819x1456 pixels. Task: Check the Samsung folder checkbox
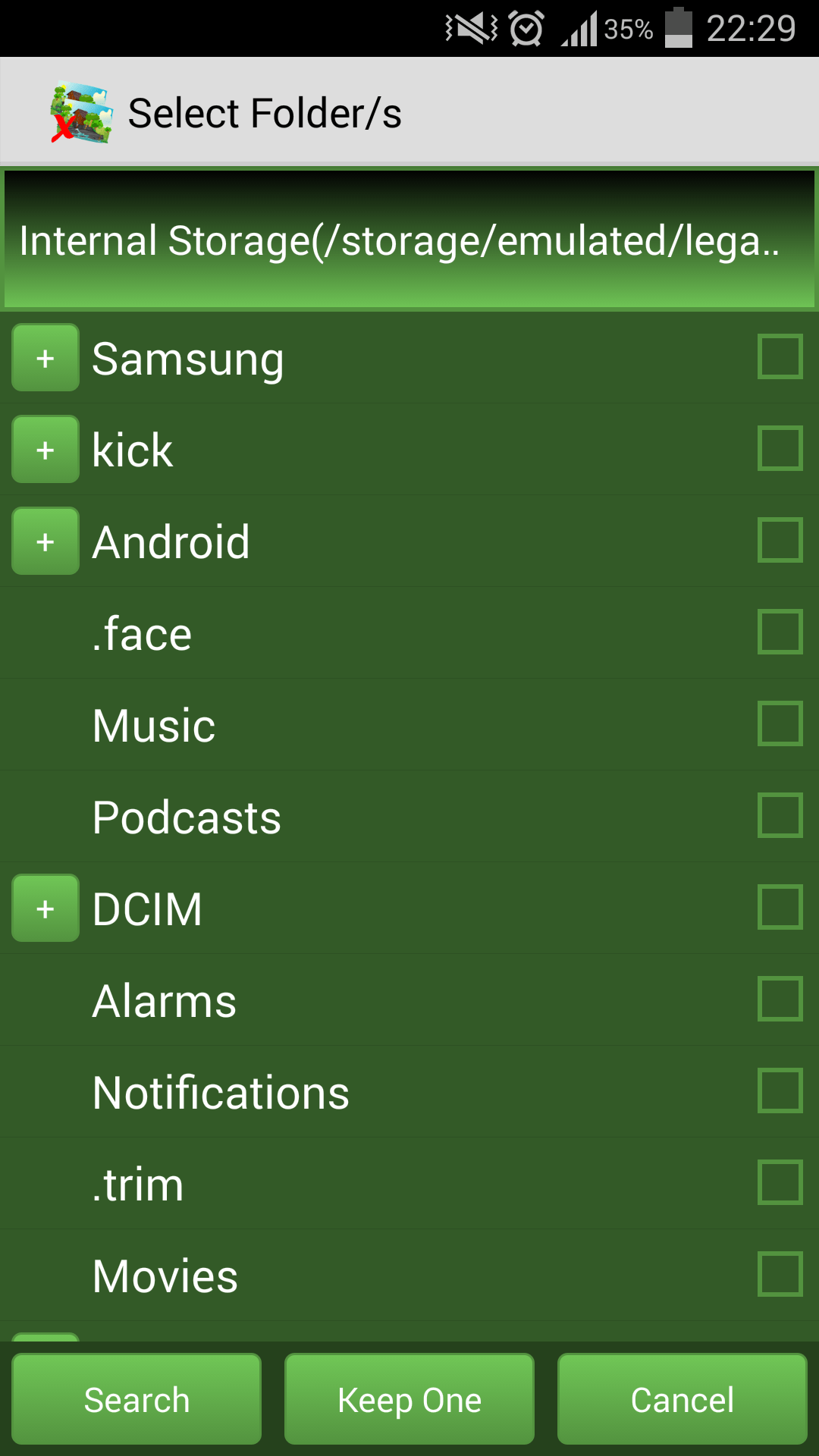coord(780,356)
